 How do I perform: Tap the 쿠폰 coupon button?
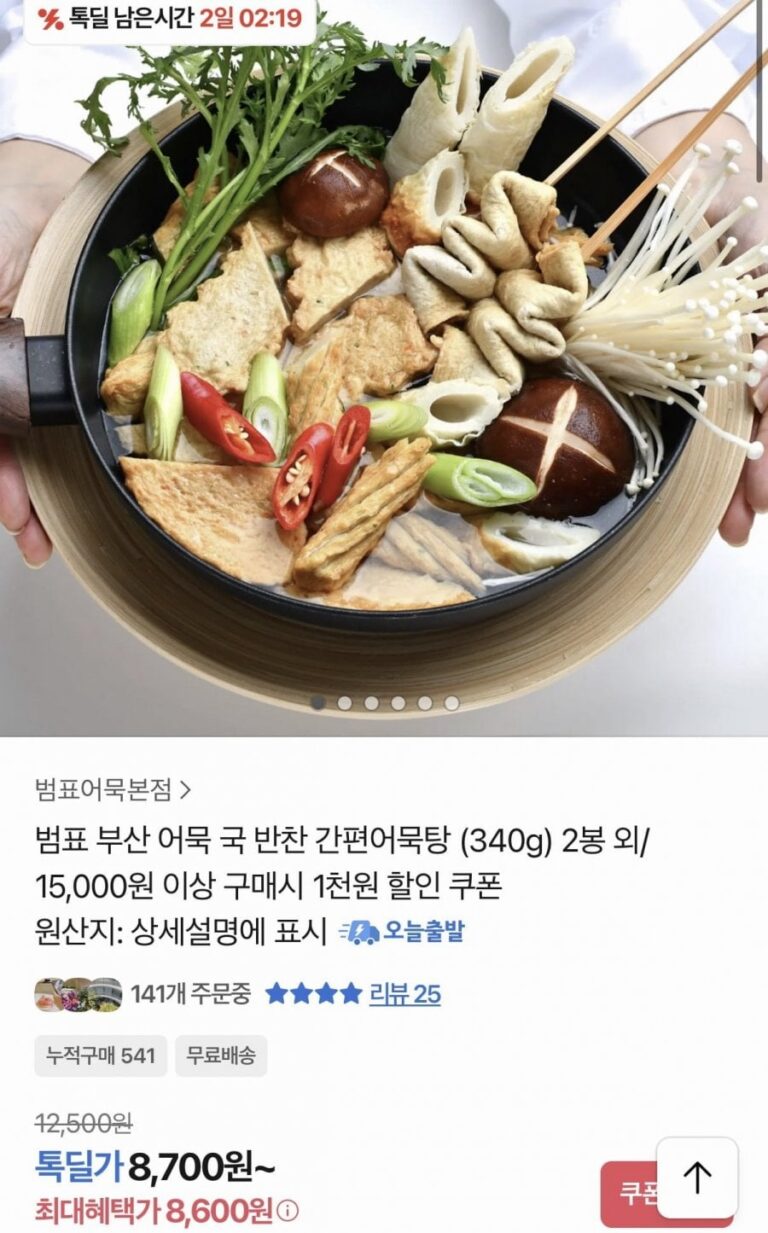(x=630, y=1194)
